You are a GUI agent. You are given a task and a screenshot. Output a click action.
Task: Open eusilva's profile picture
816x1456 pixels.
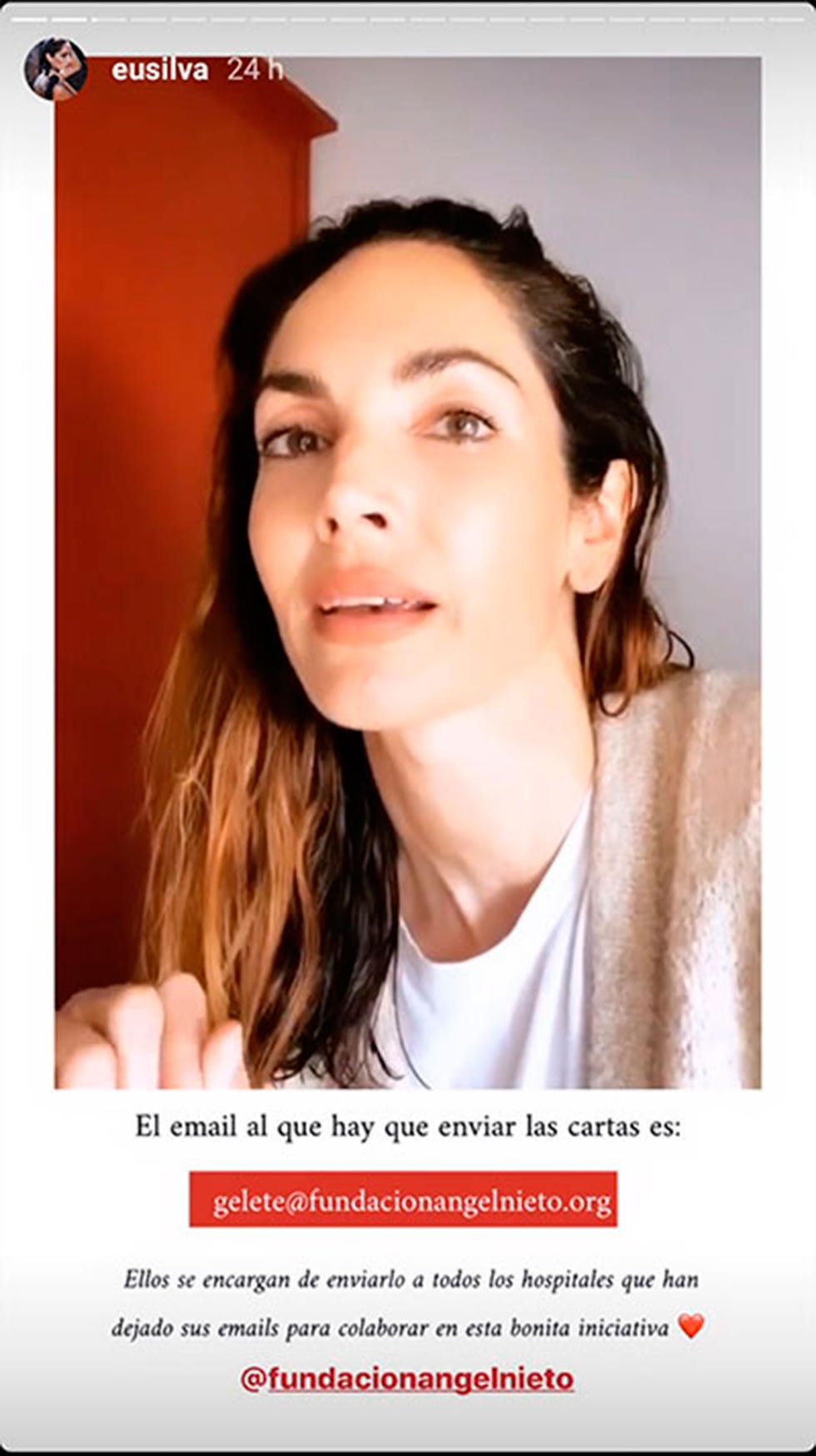56,69
